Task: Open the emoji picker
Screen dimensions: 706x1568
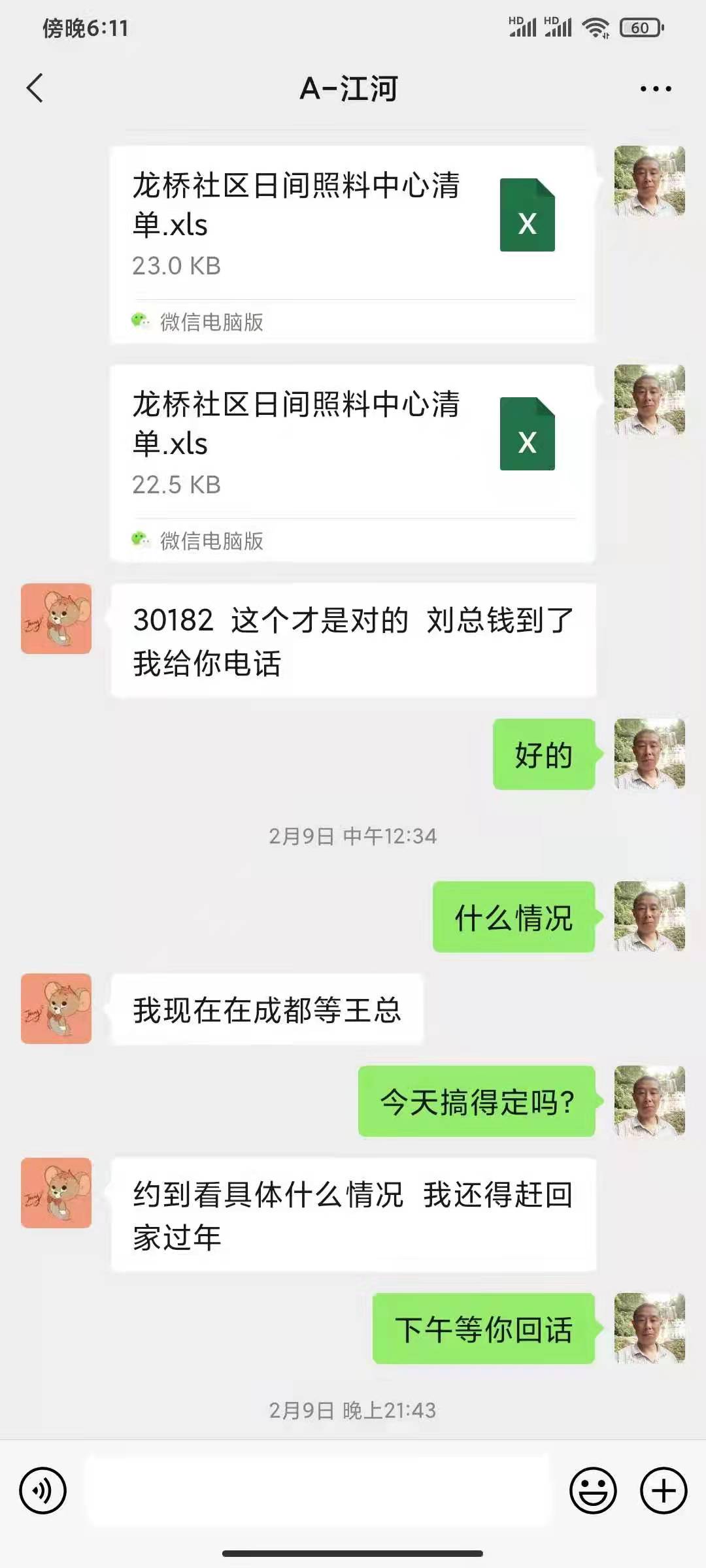Action: tap(593, 1491)
